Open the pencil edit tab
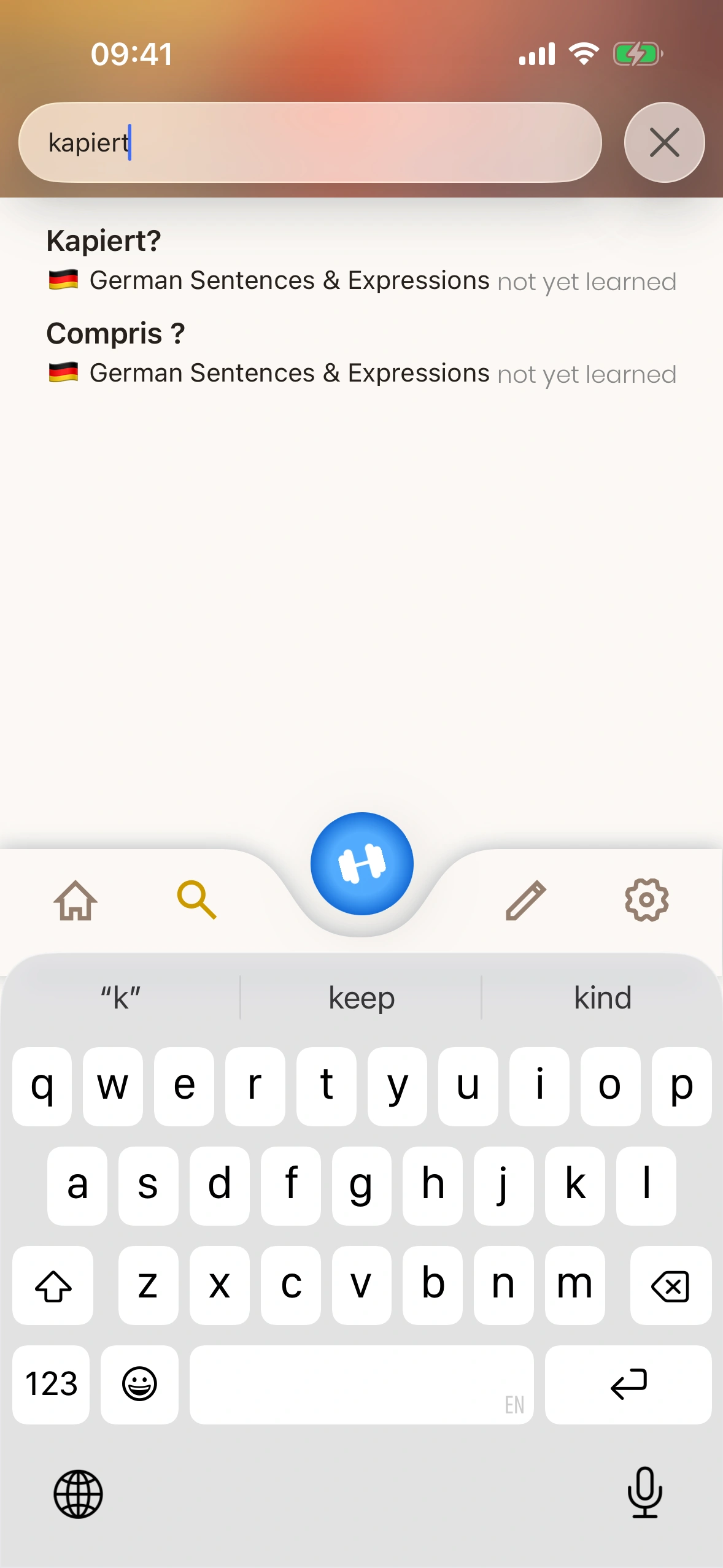 (x=525, y=900)
